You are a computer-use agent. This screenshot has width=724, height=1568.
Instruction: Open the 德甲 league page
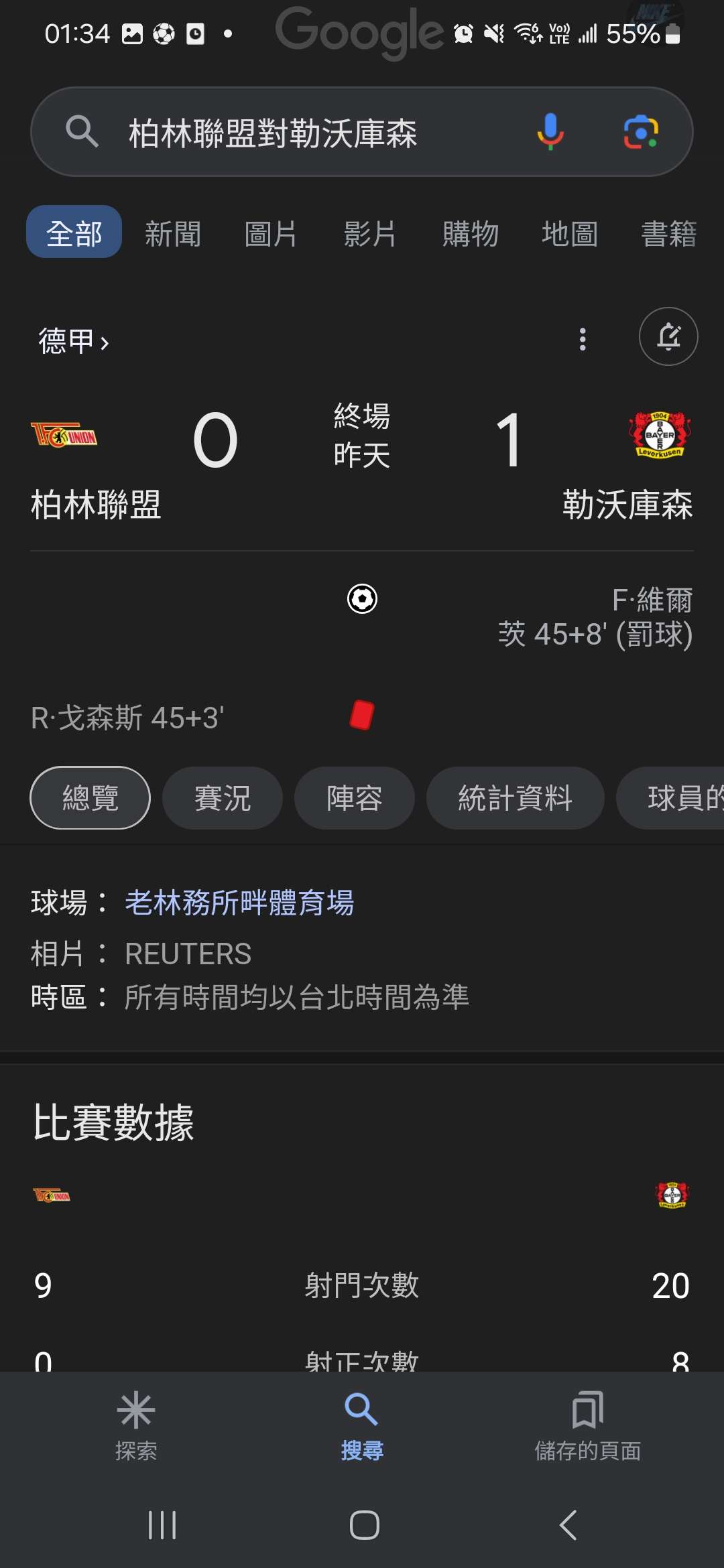click(x=73, y=342)
